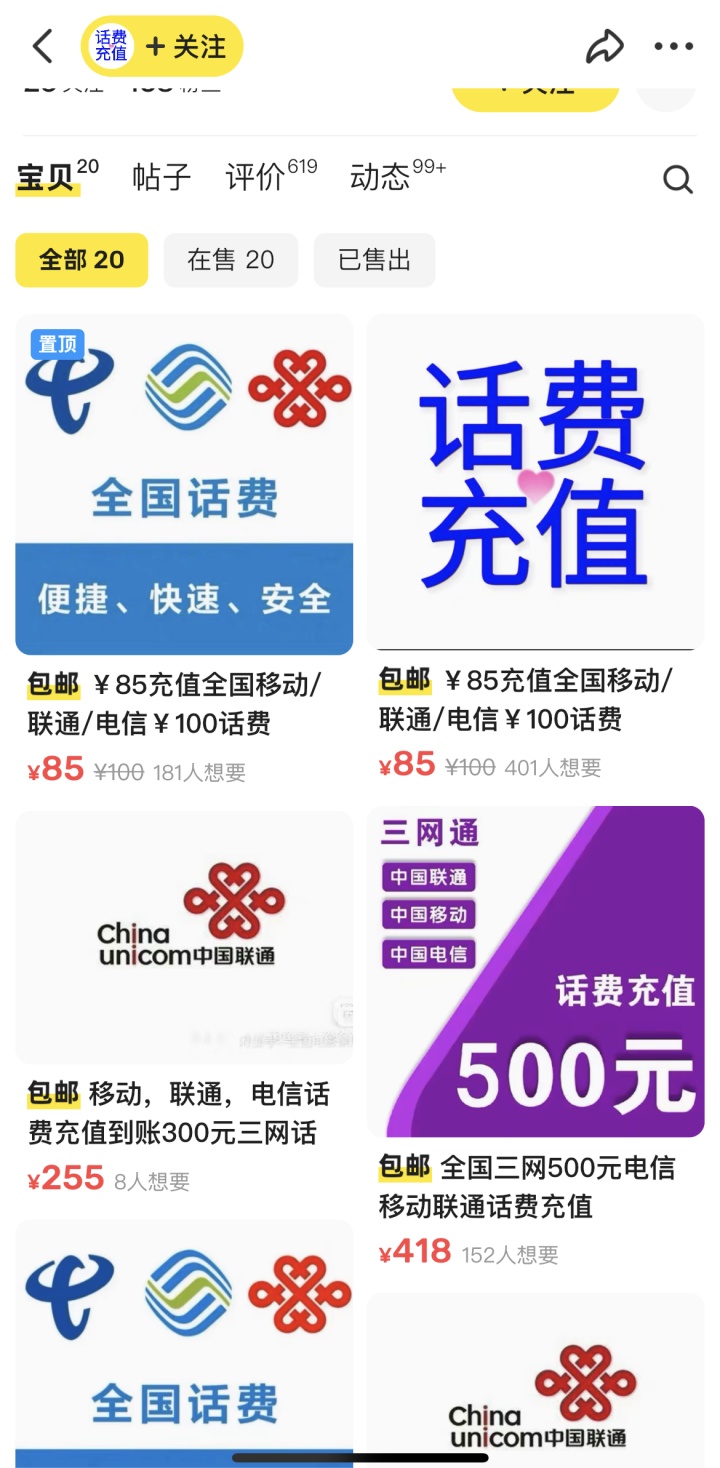Open the share icon in the top bar

[x=606, y=46]
